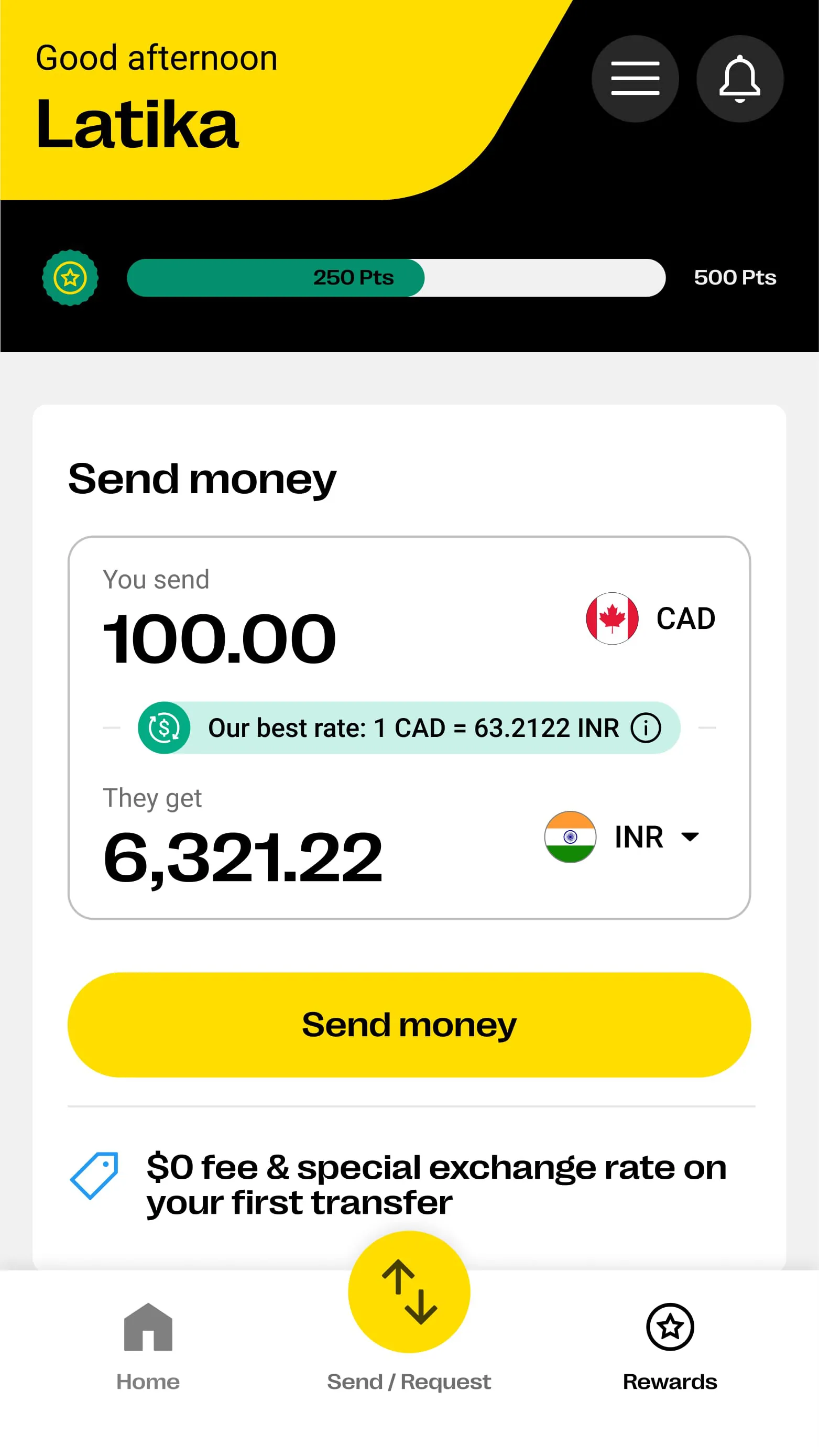The image size is (819, 1456).
Task: Click the Canada flag icon
Action: pos(612,618)
